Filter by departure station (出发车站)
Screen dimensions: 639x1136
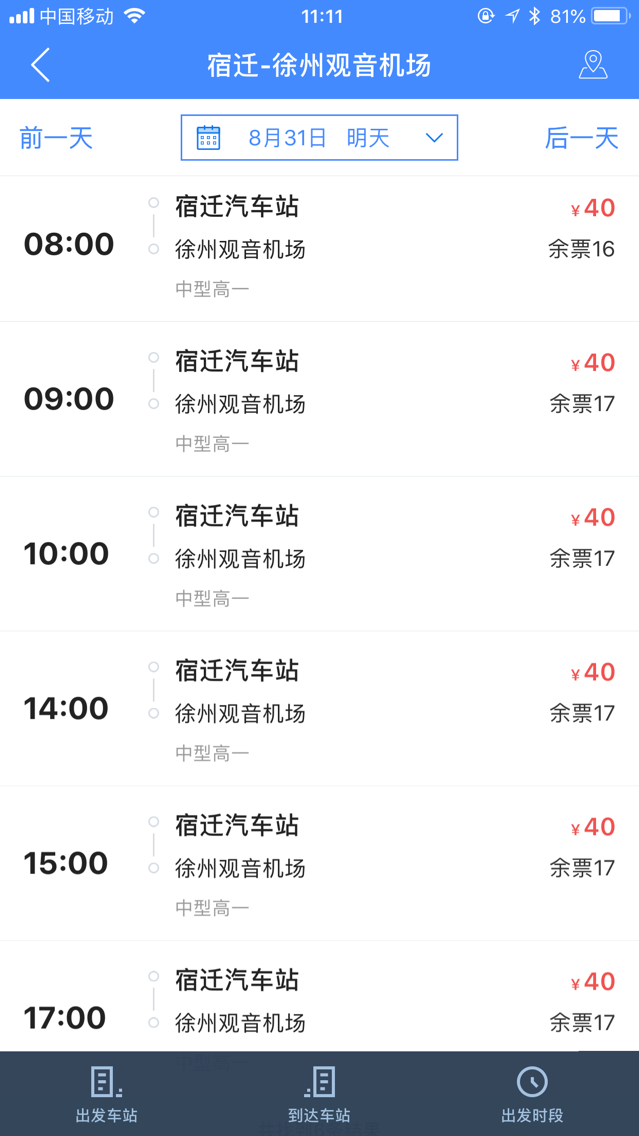coord(106,1094)
